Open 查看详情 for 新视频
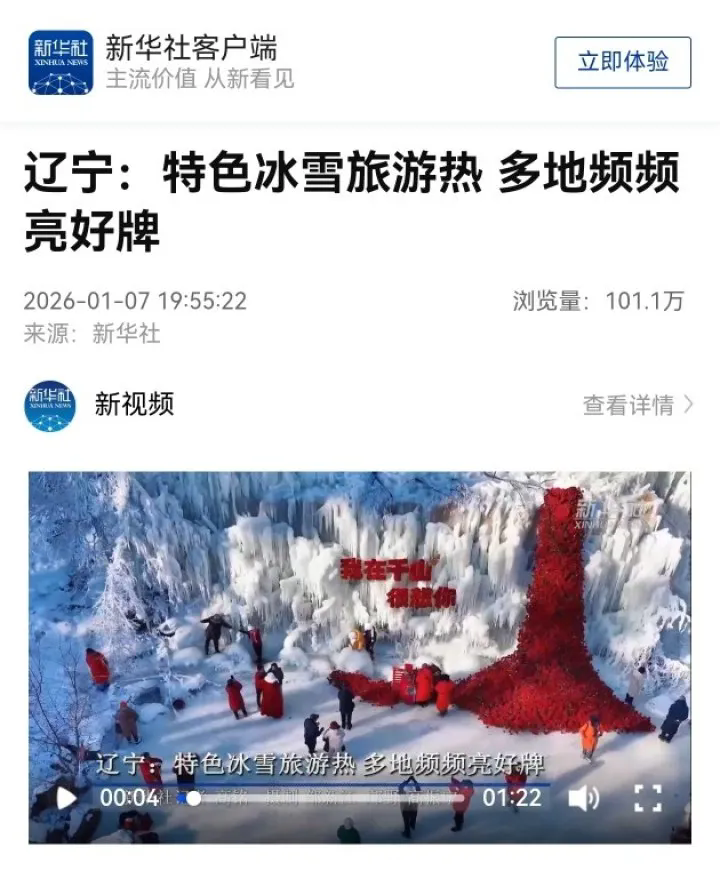720x895 pixels. (x=637, y=405)
